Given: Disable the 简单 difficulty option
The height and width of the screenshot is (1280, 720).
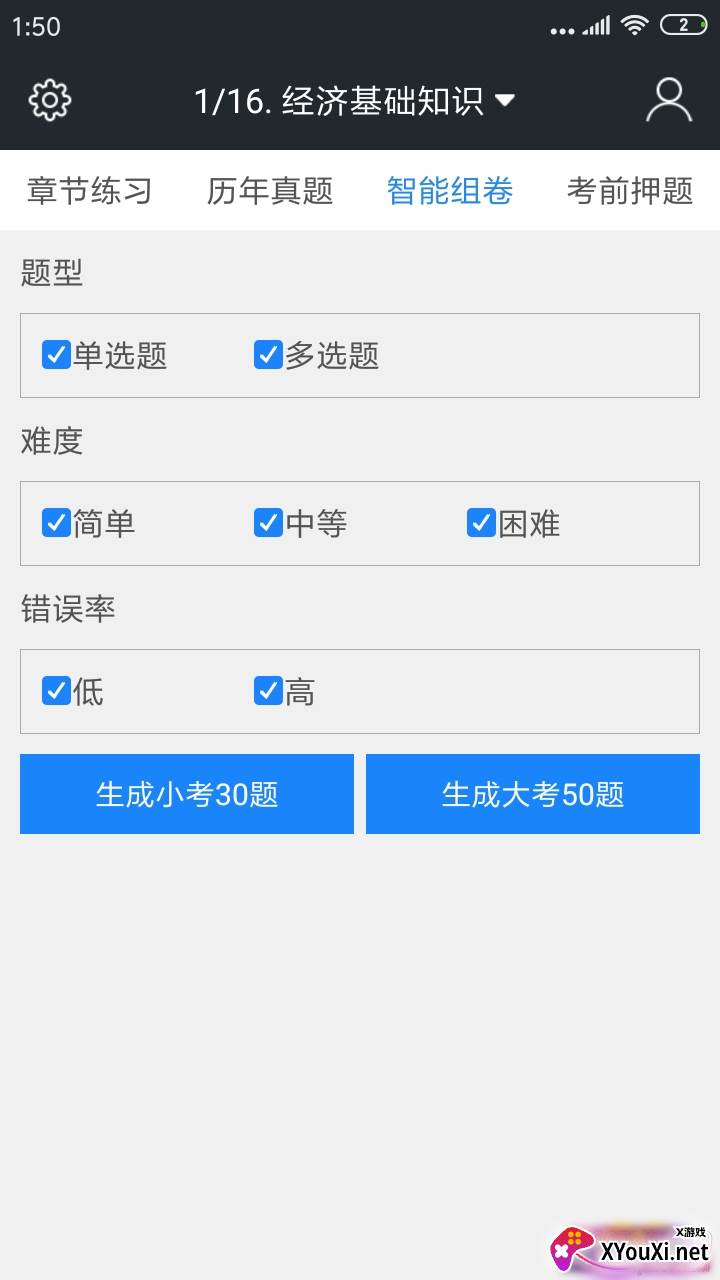Looking at the screenshot, I should click(x=56, y=523).
